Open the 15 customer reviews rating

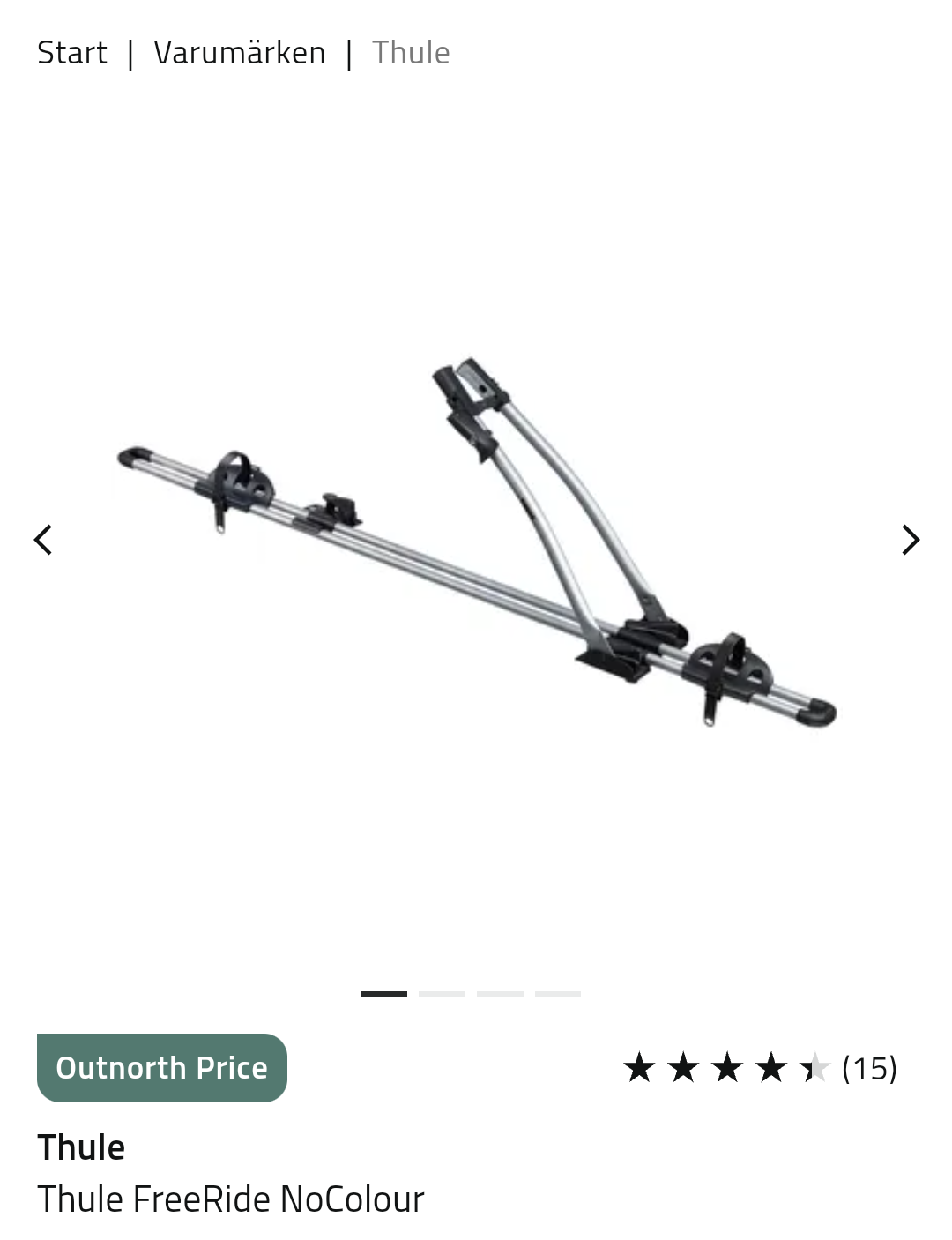(760, 1068)
